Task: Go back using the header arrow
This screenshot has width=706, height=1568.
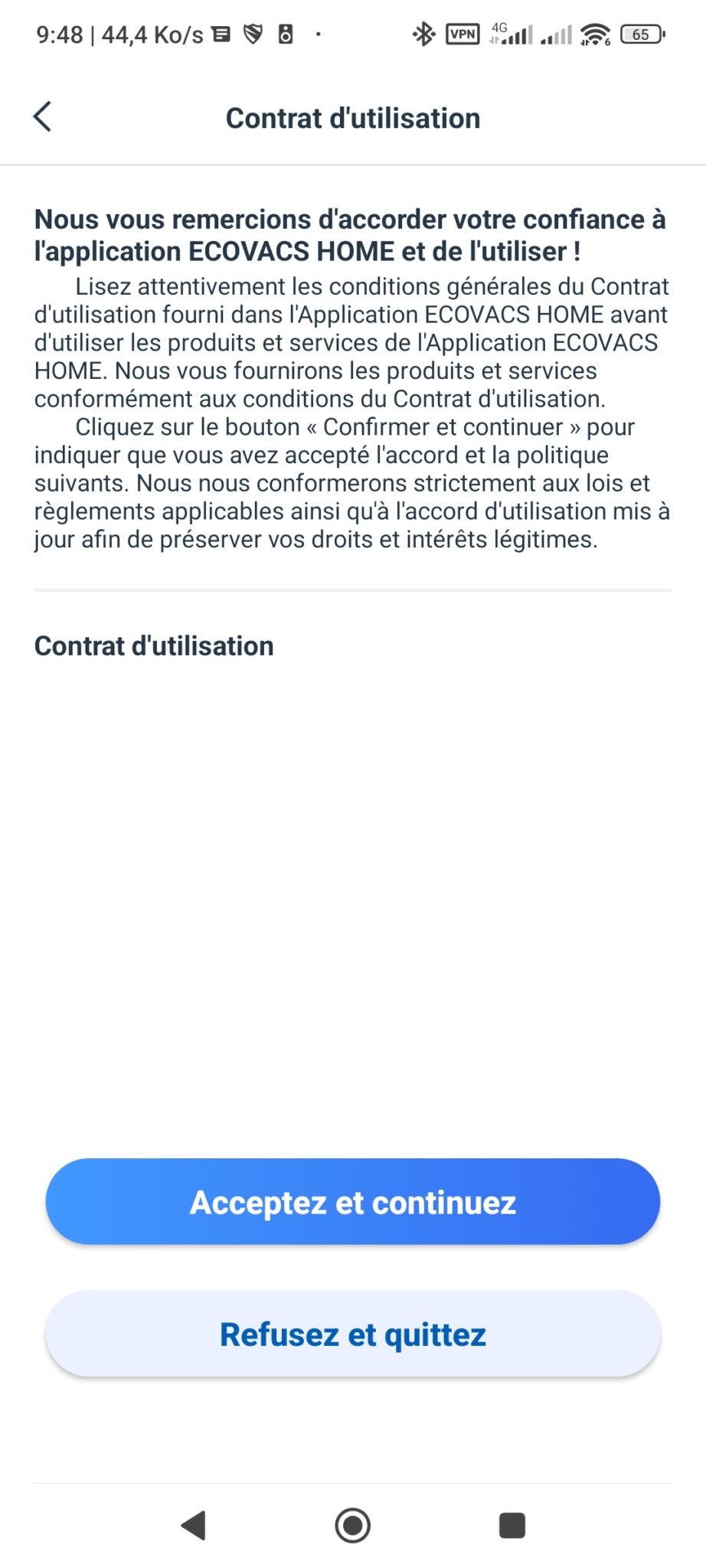Action: (43, 117)
